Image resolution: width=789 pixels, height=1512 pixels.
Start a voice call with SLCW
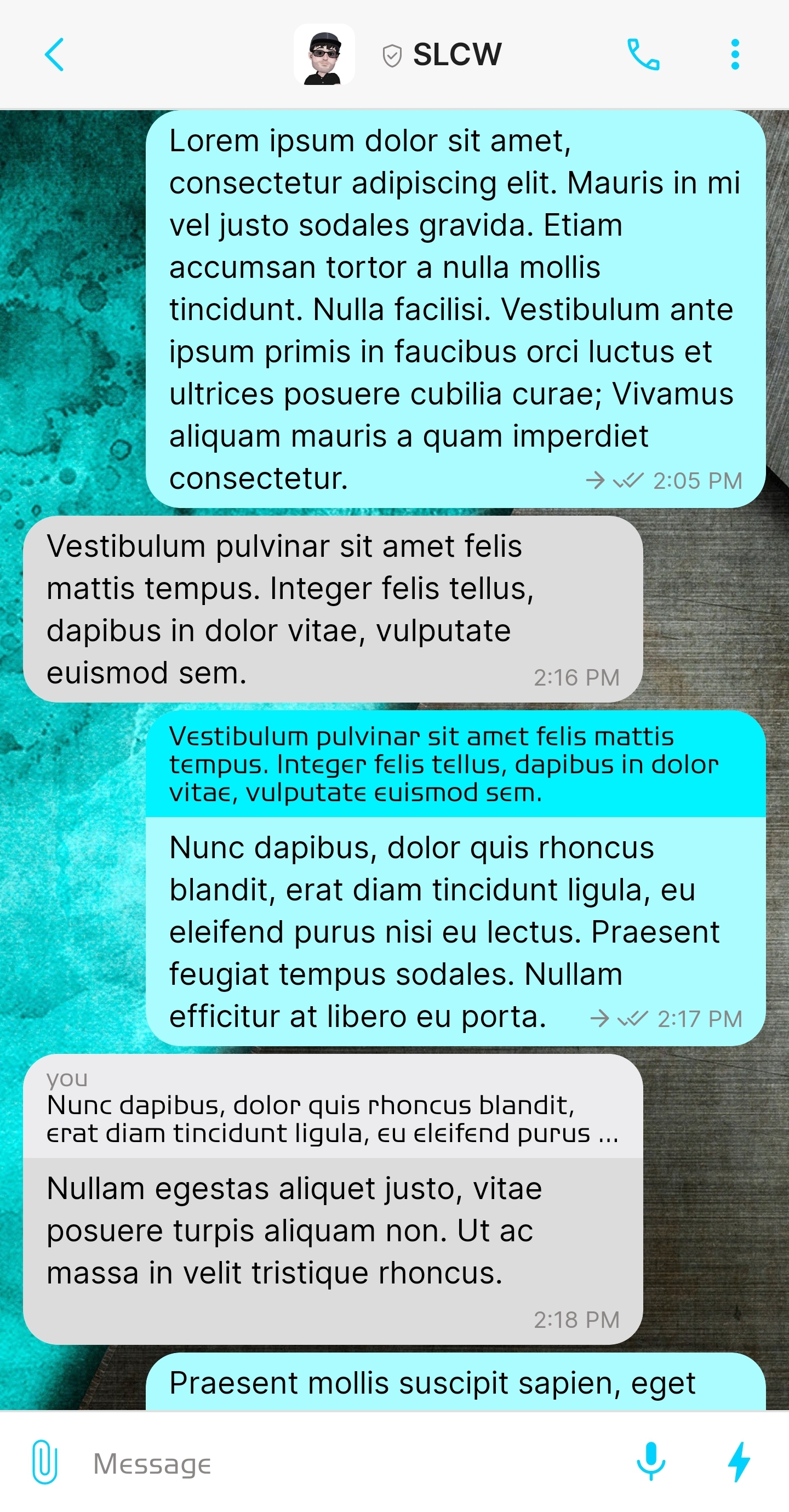pos(643,55)
